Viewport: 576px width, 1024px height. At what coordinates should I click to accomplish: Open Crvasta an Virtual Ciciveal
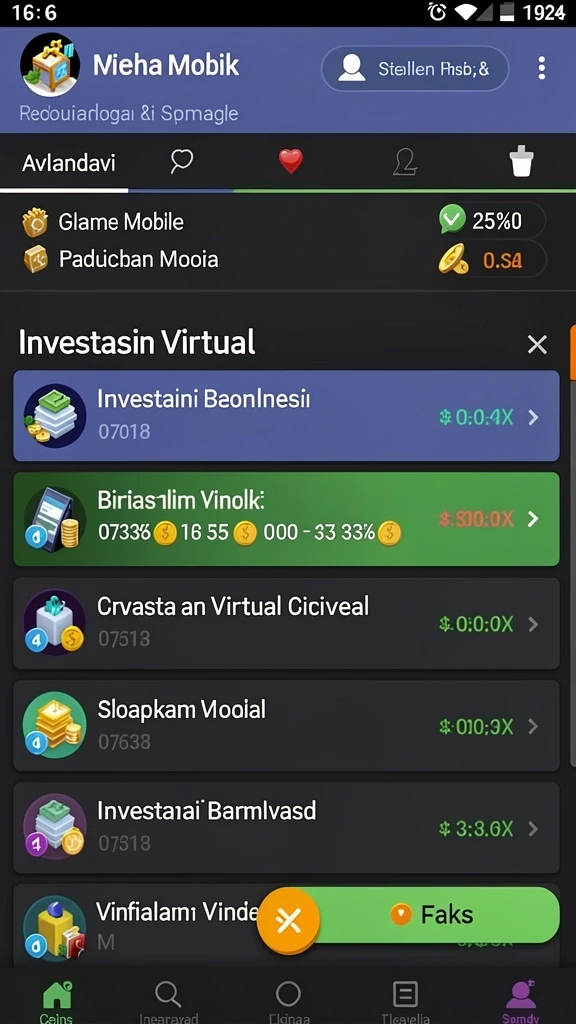pos(286,623)
